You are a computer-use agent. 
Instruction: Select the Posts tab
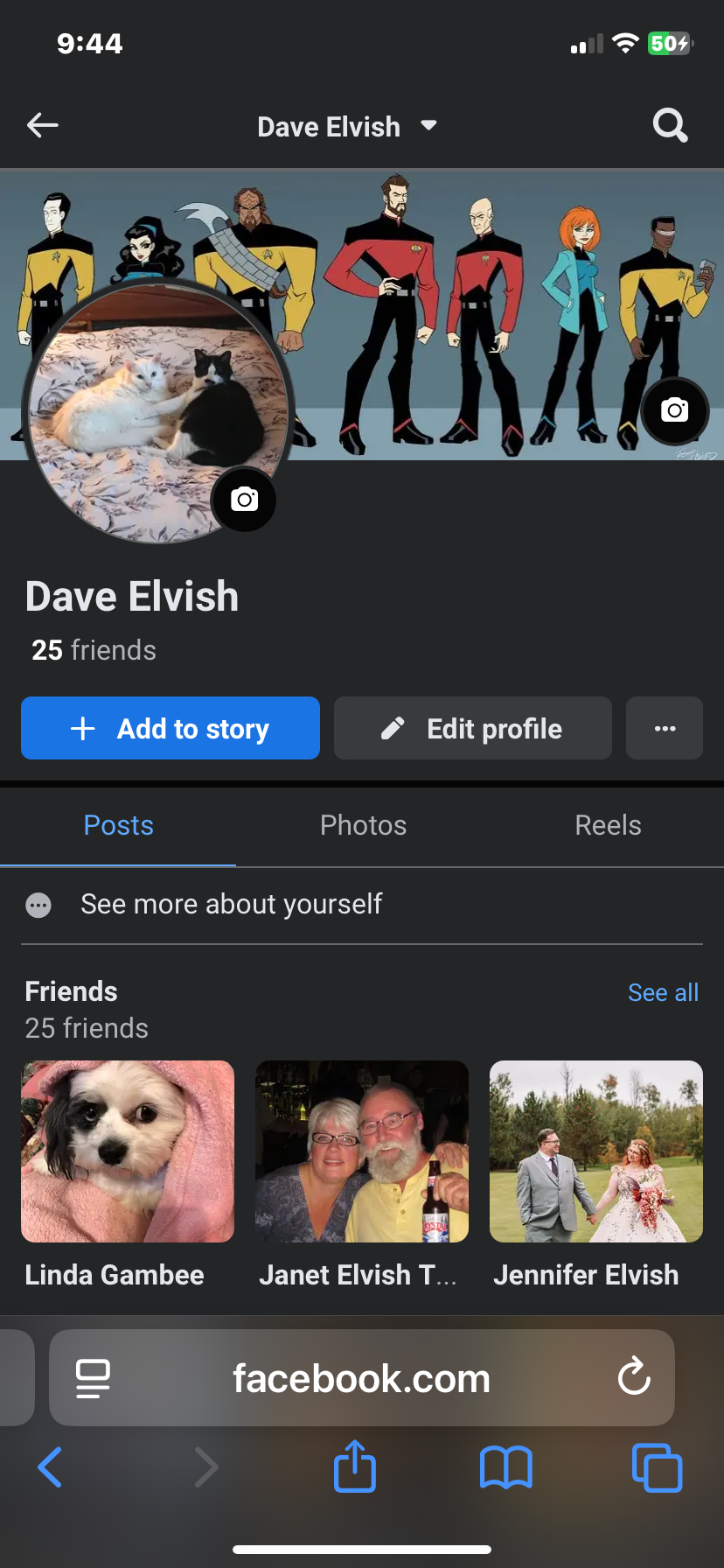[118, 825]
